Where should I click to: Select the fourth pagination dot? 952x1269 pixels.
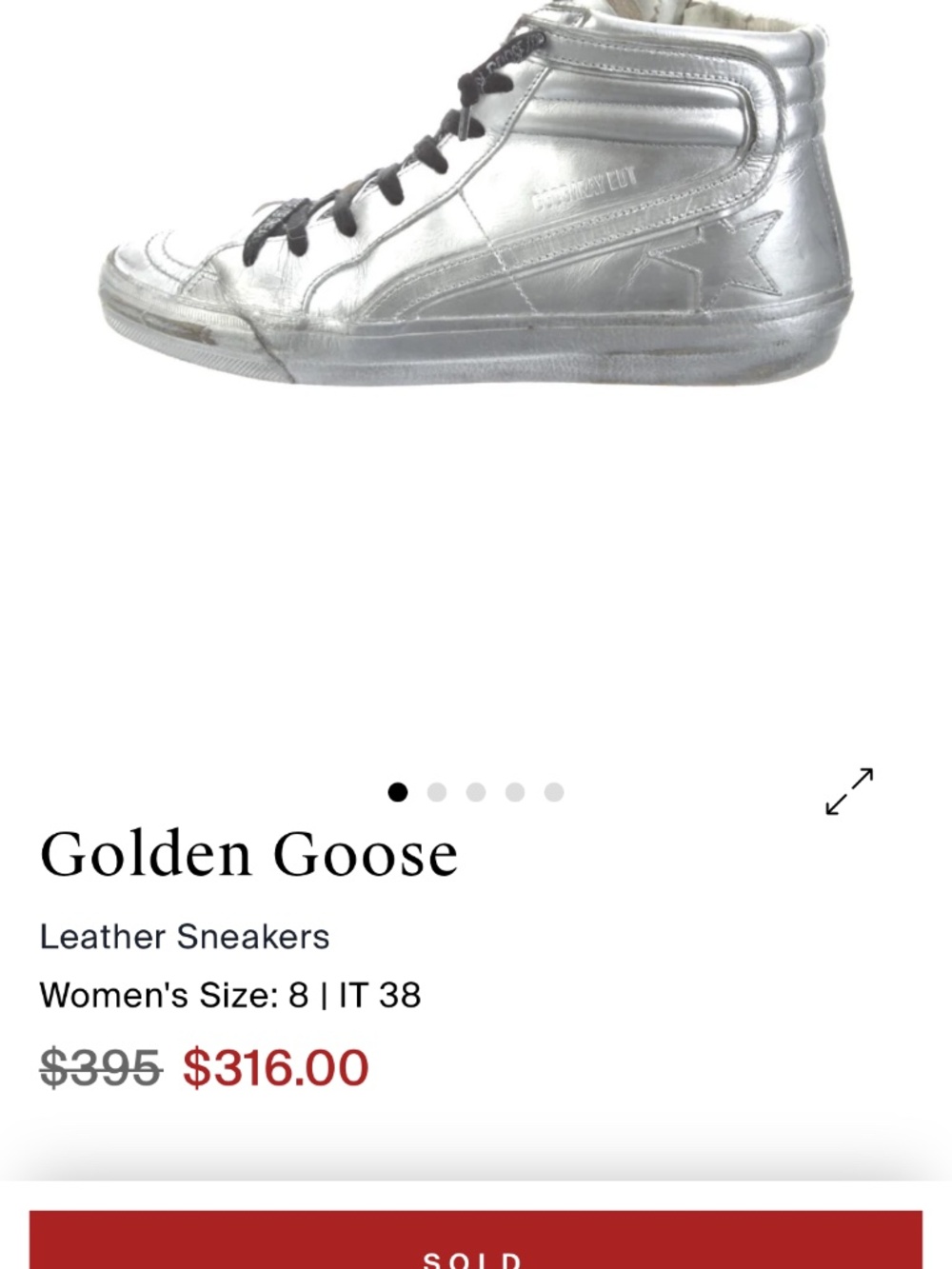click(513, 790)
